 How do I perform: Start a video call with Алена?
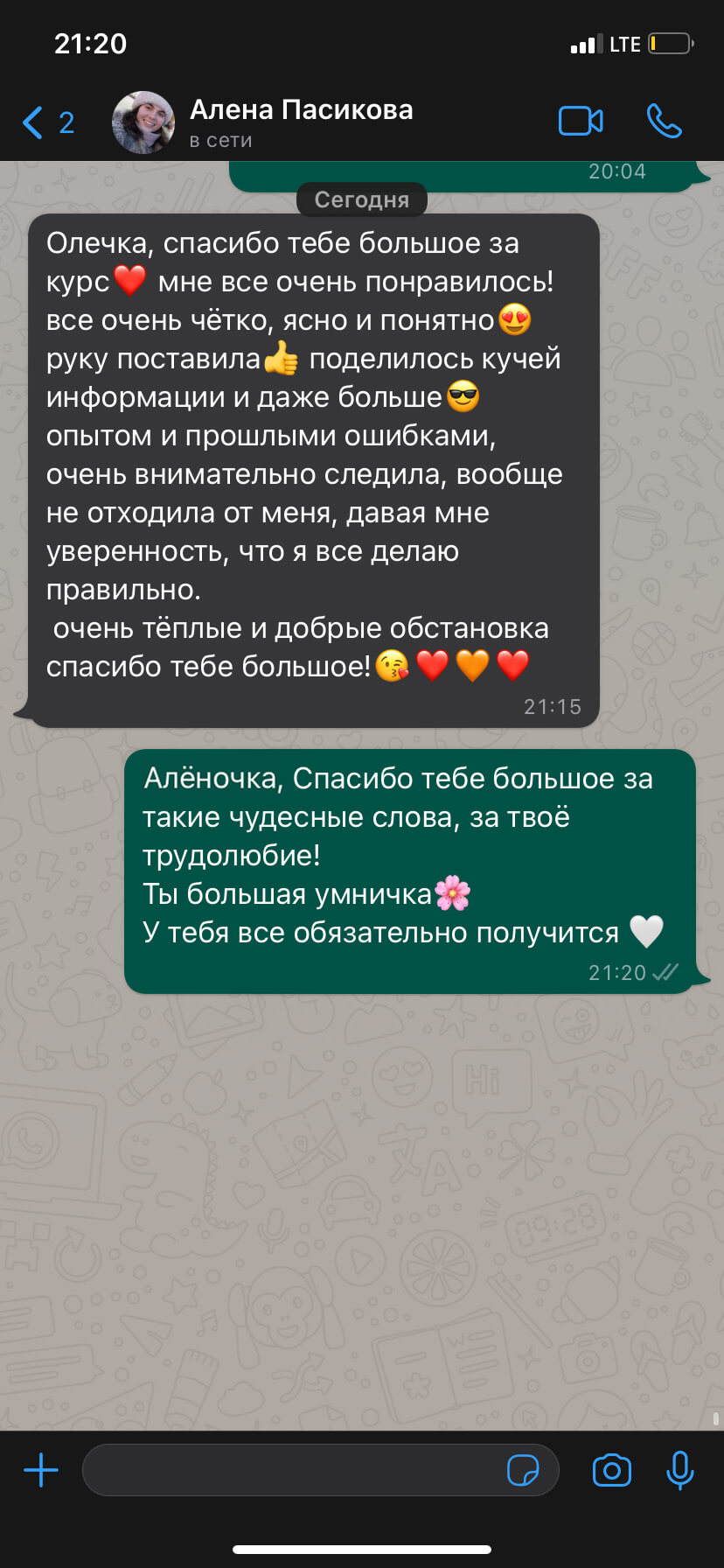click(581, 121)
